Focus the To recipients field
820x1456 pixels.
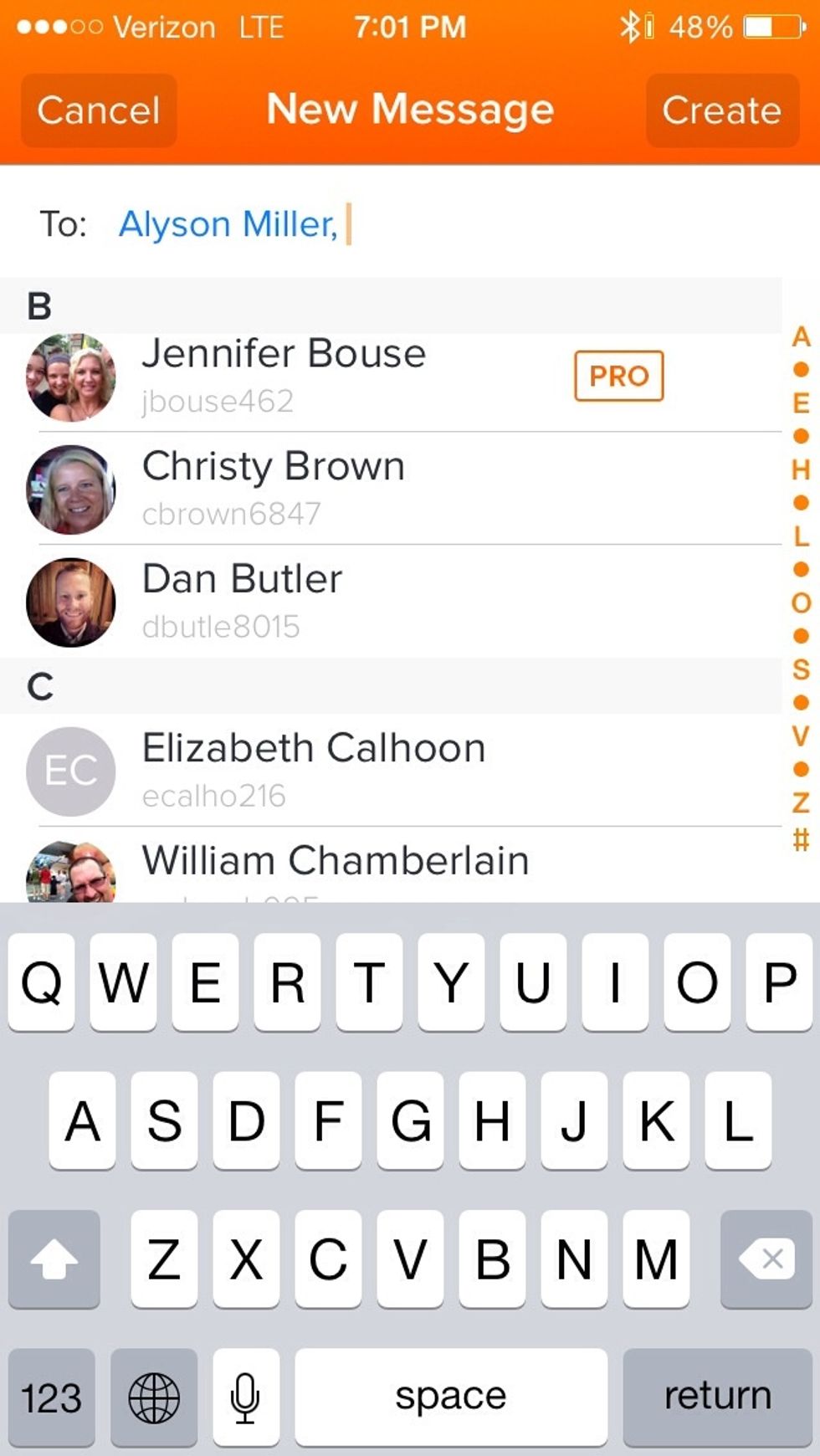pyautogui.click(x=410, y=224)
